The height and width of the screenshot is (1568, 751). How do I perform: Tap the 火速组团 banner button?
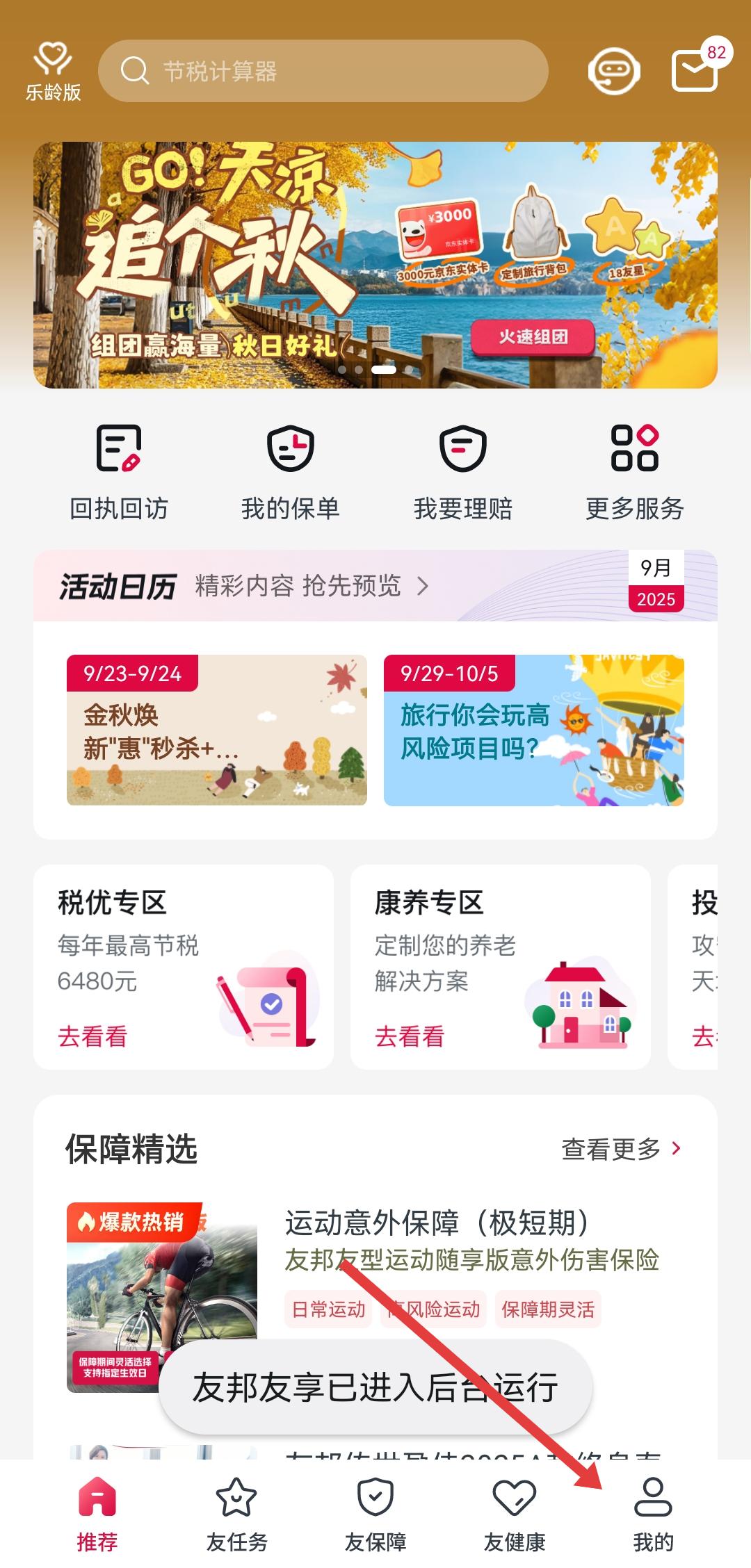coord(533,337)
